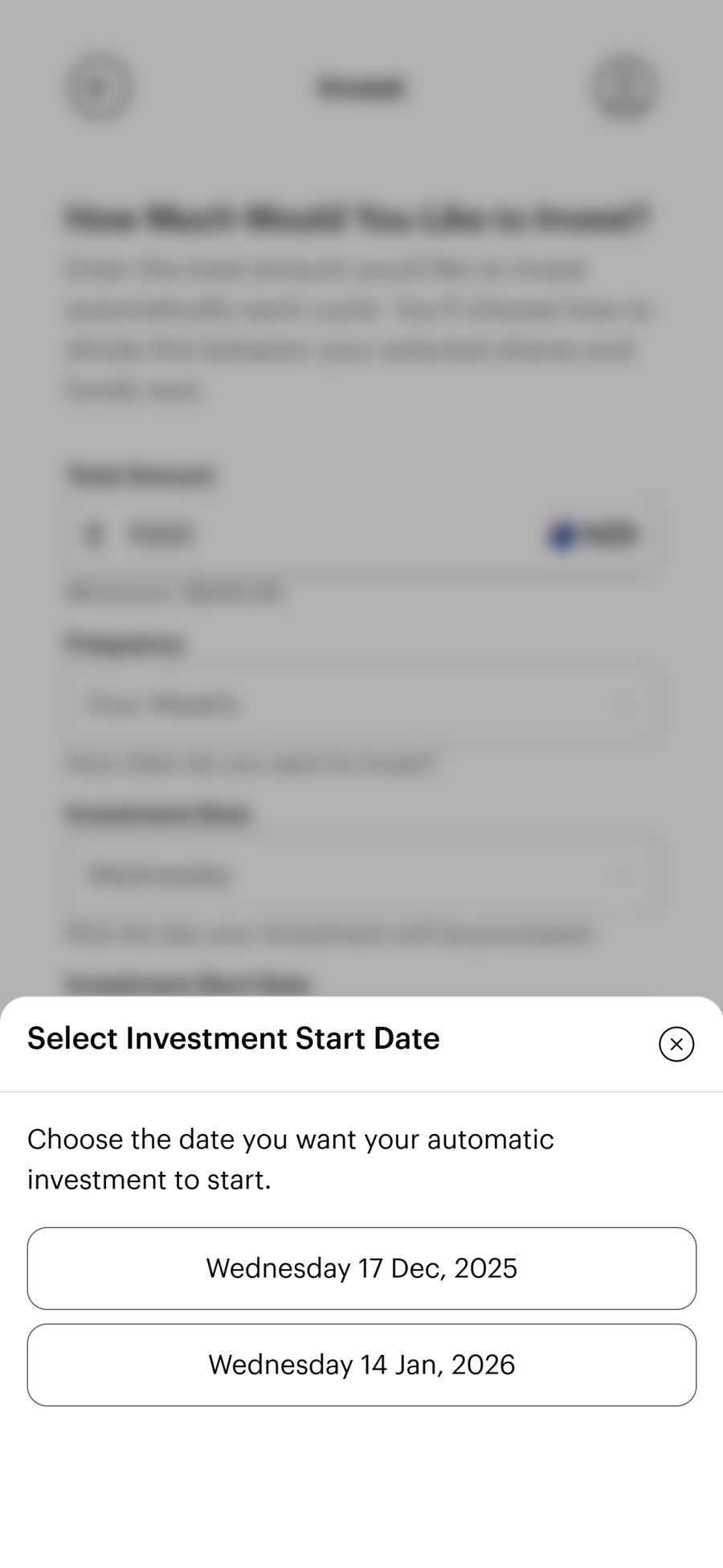The height and width of the screenshot is (1568, 723).
Task: Select the Wednesday 17 Dec, 2025 start date
Action: pos(361,1268)
